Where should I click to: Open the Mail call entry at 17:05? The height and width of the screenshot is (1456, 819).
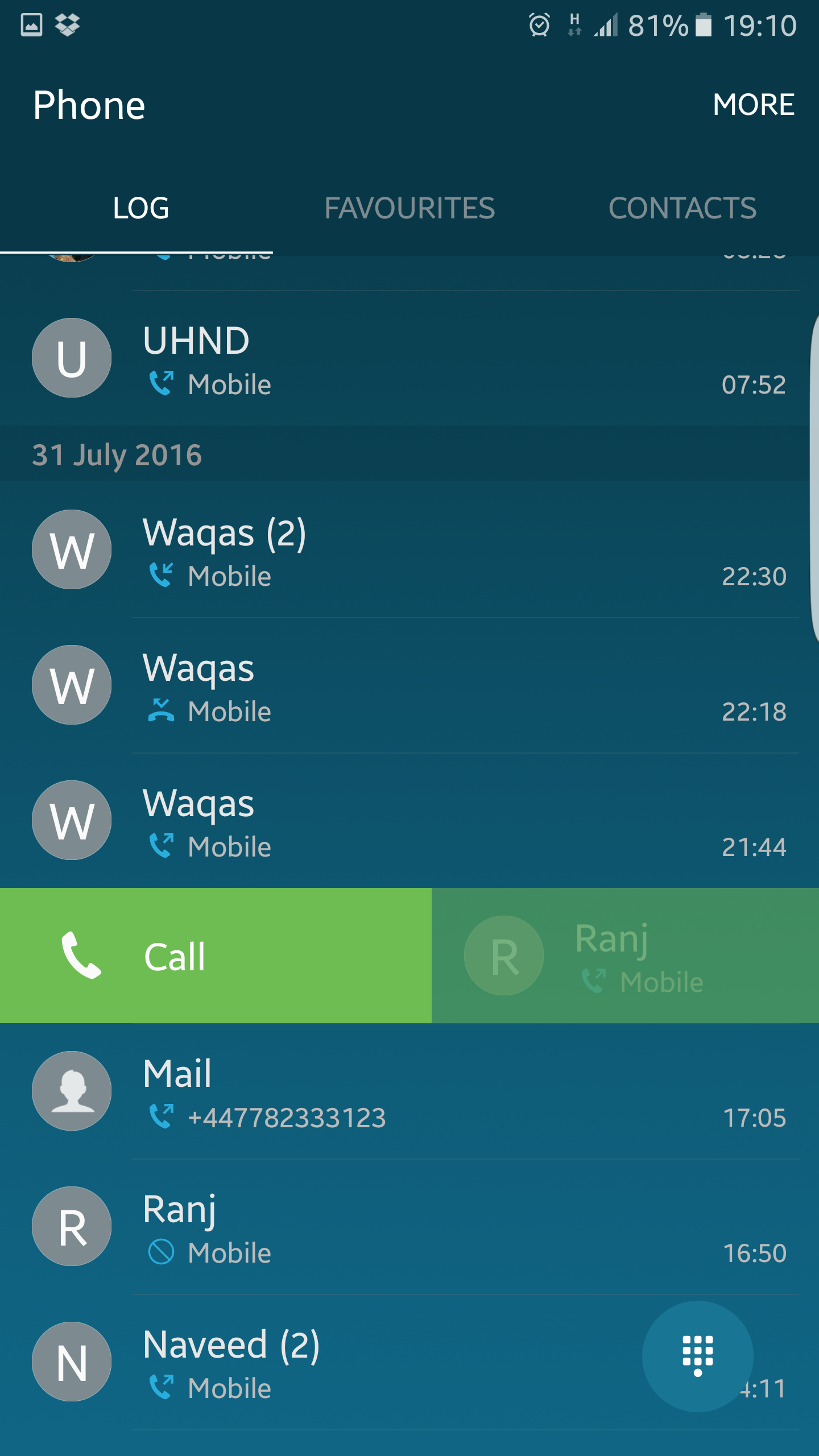(x=409, y=1091)
